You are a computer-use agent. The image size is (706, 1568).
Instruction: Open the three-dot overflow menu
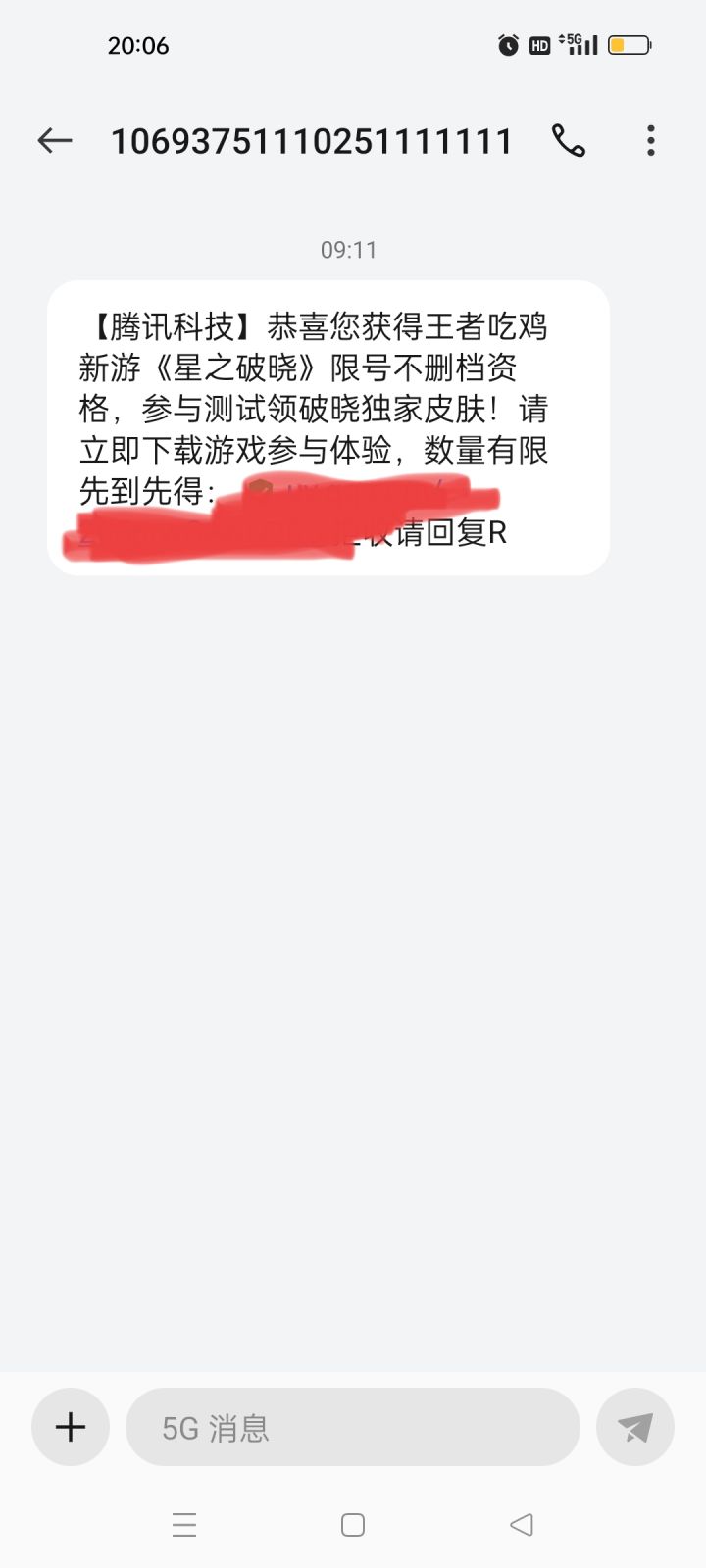tap(650, 141)
